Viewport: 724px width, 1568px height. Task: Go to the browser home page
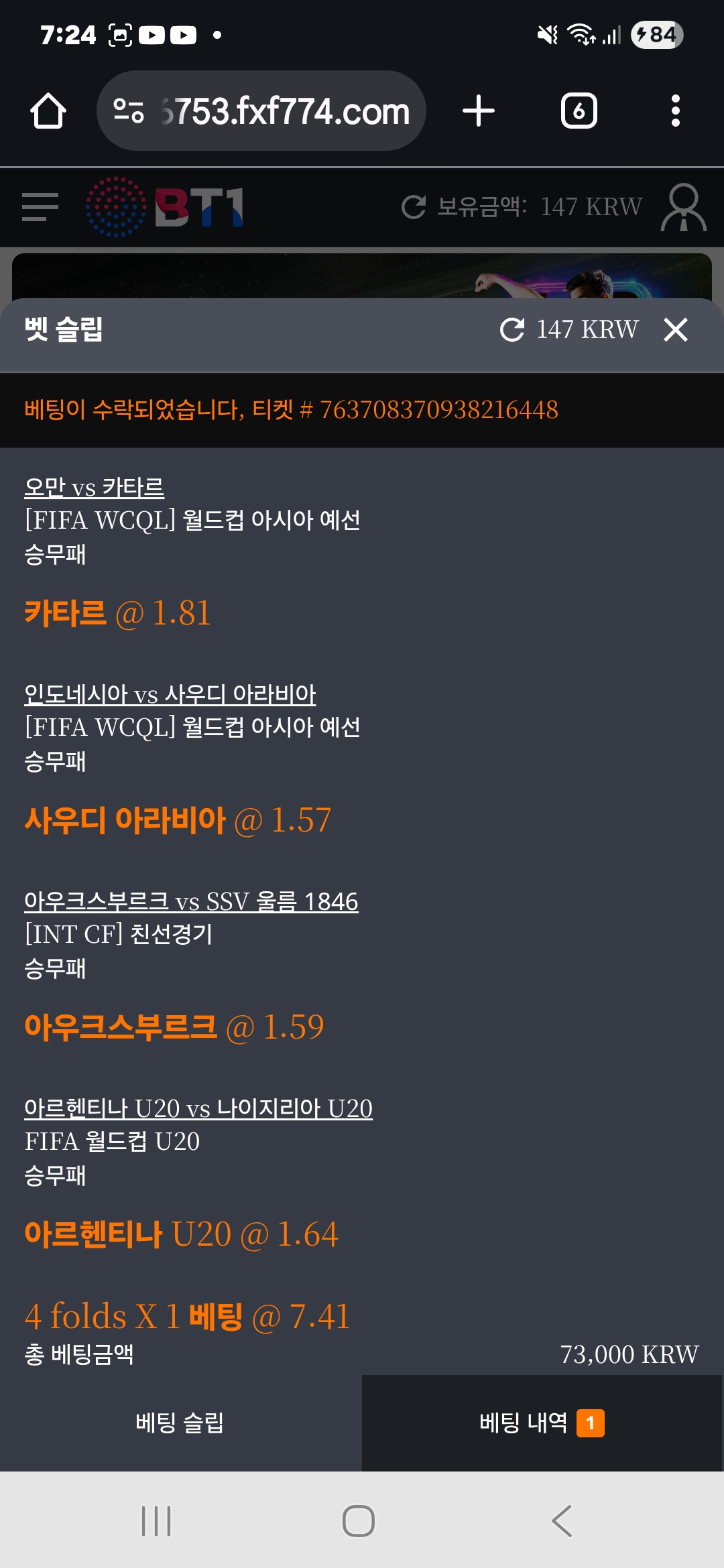coord(48,111)
